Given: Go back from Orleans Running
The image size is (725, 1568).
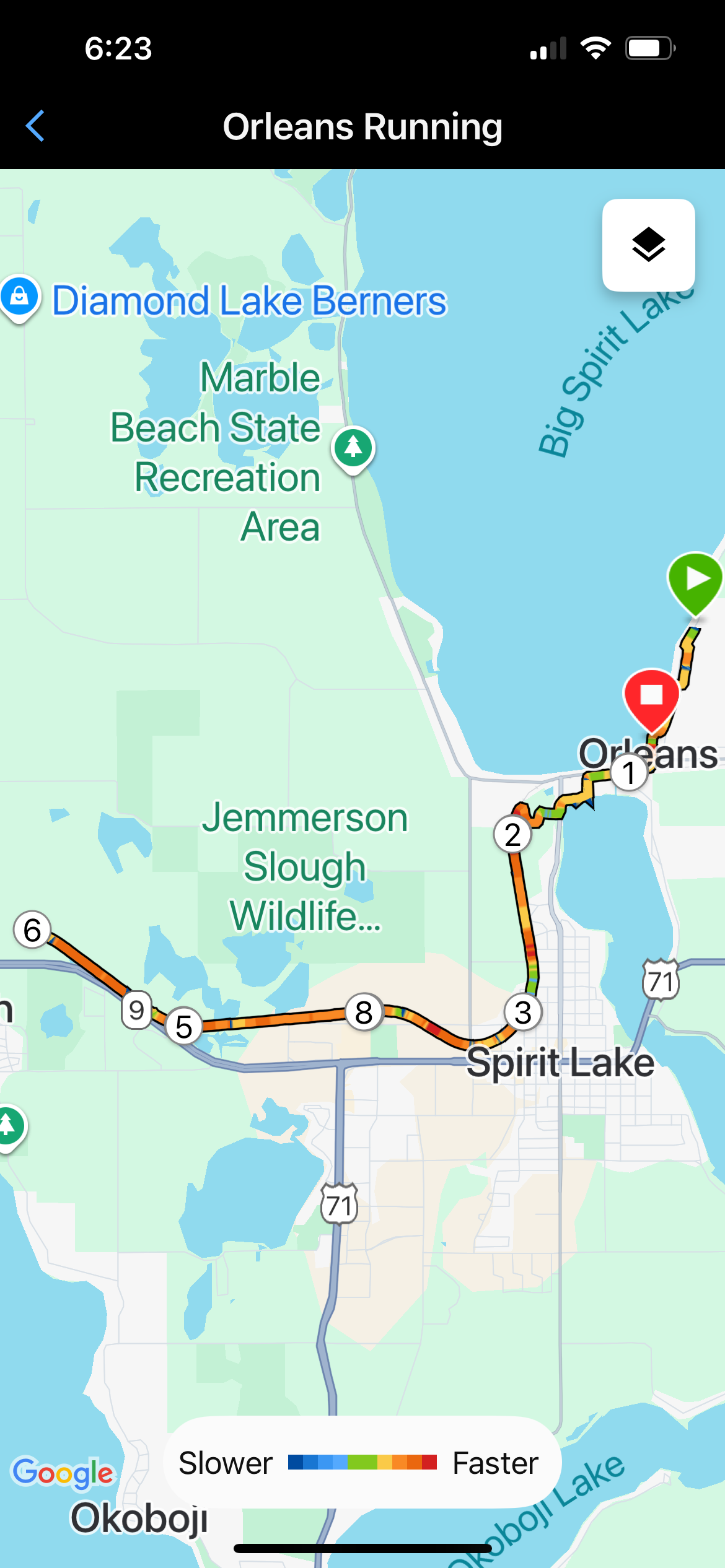Looking at the screenshot, I should point(35,126).
